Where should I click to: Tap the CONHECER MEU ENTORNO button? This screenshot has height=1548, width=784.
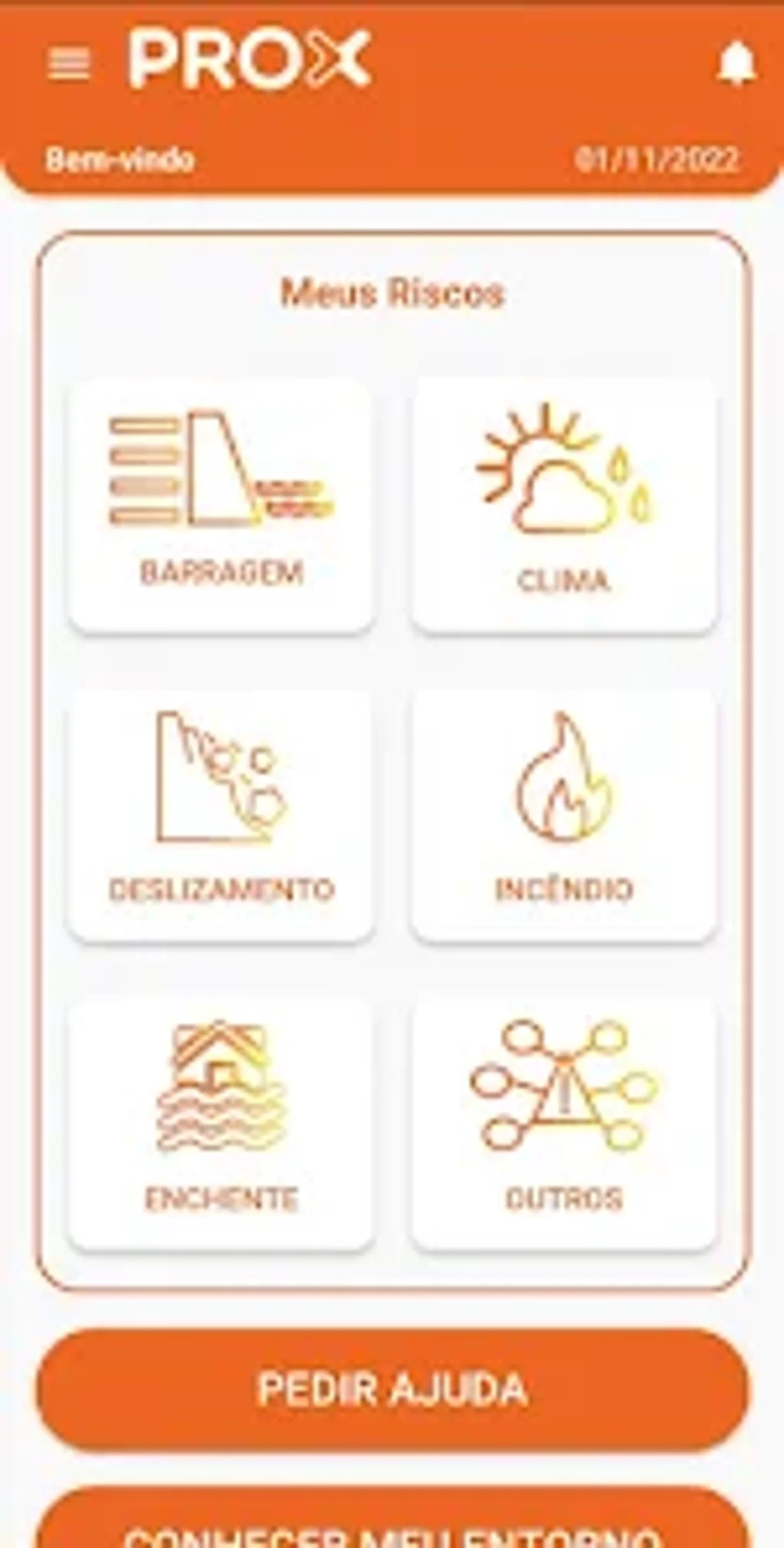[391, 1526]
